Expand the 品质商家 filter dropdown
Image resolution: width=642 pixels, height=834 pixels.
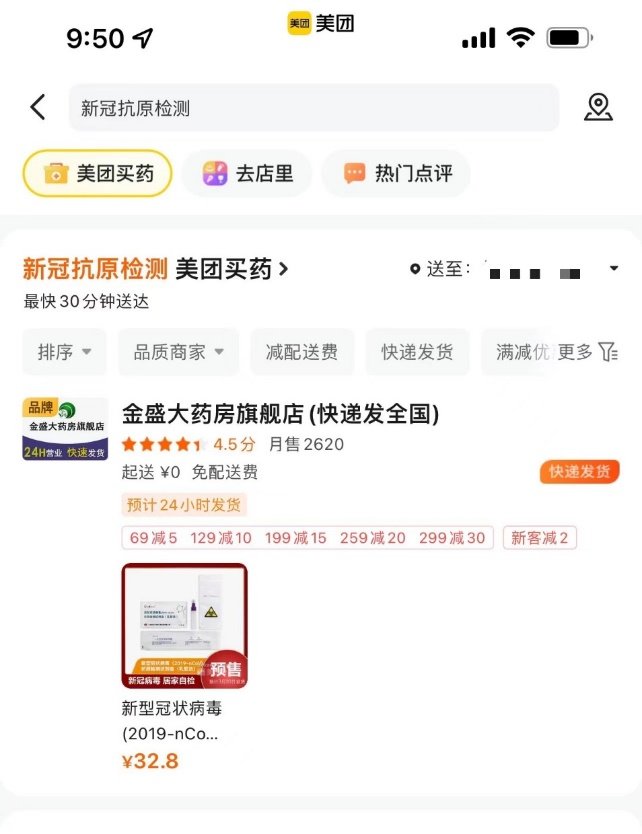click(178, 352)
